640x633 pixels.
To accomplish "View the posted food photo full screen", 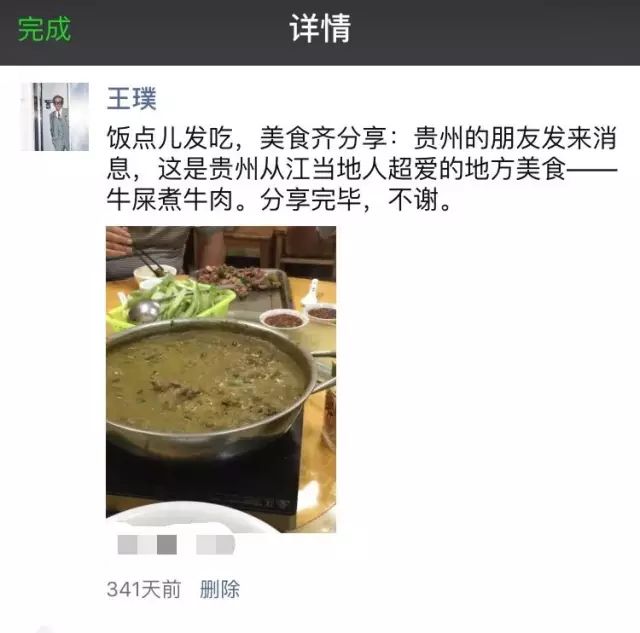I will tap(221, 378).
